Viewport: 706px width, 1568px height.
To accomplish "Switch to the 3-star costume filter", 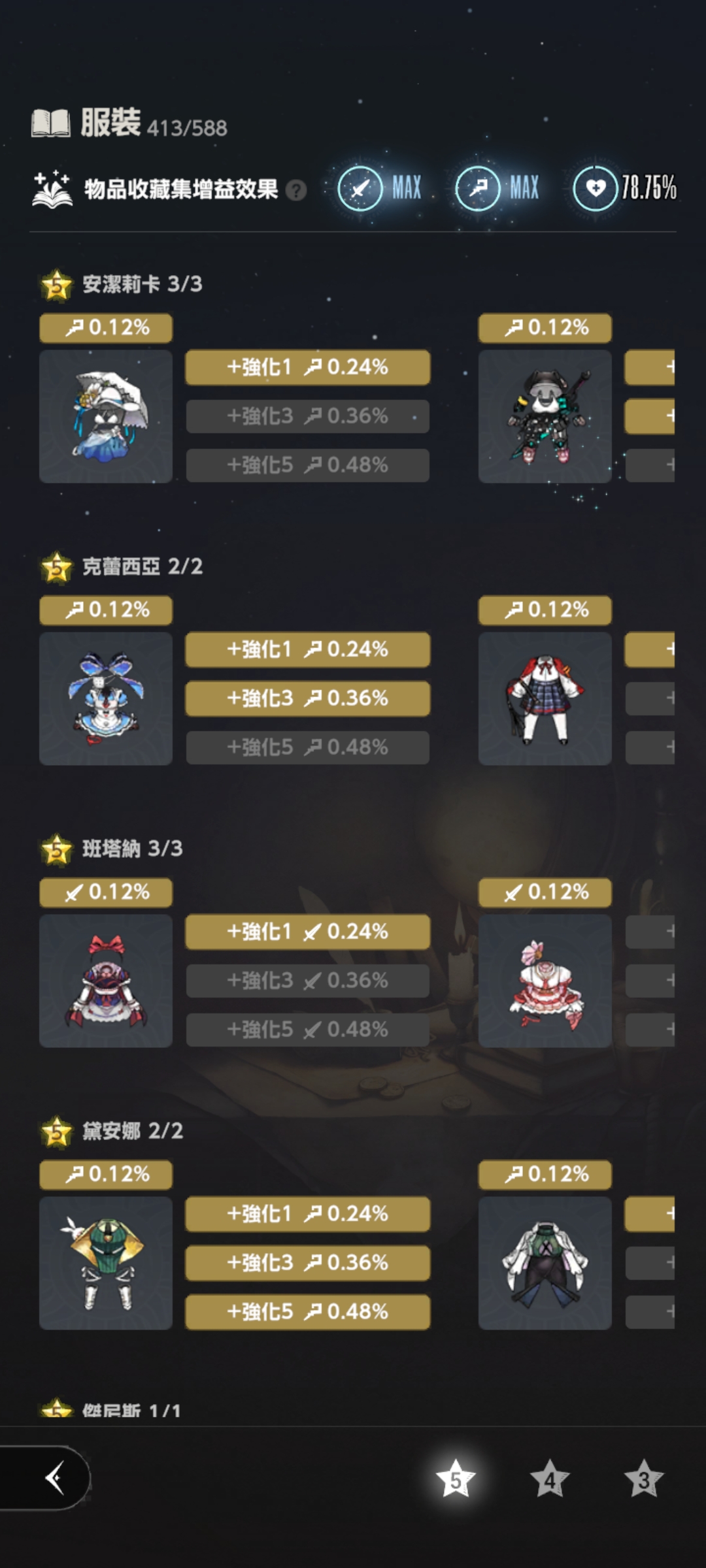I will point(644,1479).
